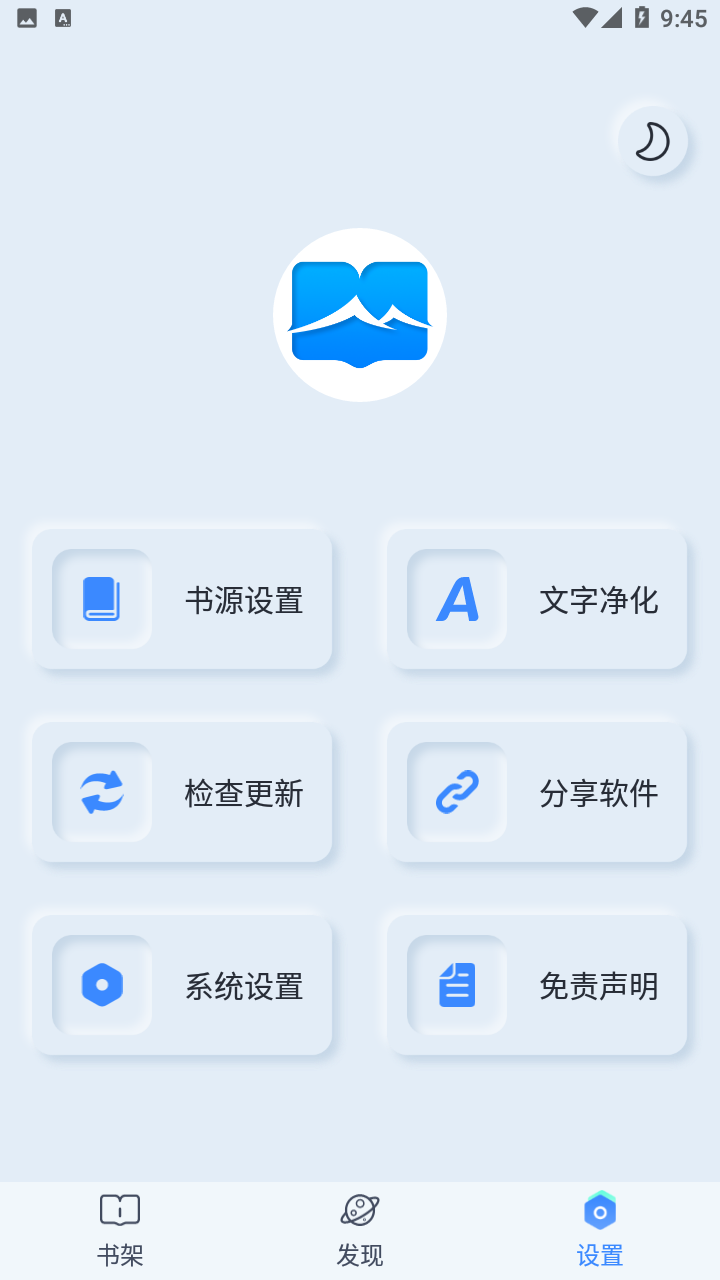
Task: Select the hexagon icon above 设置 label
Action: [x=599, y=1209]
